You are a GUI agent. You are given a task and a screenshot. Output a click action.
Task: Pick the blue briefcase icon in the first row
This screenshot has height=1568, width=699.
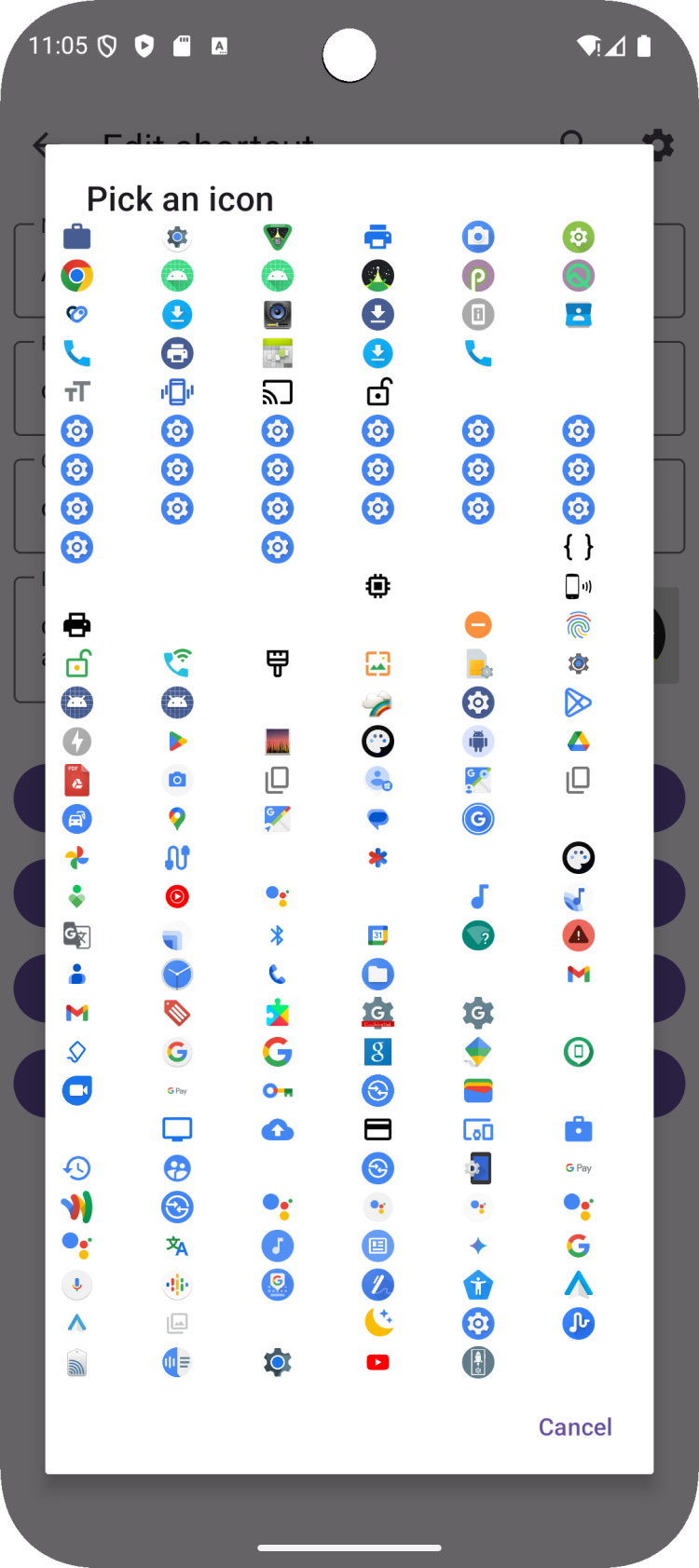(x=77, y=237)
